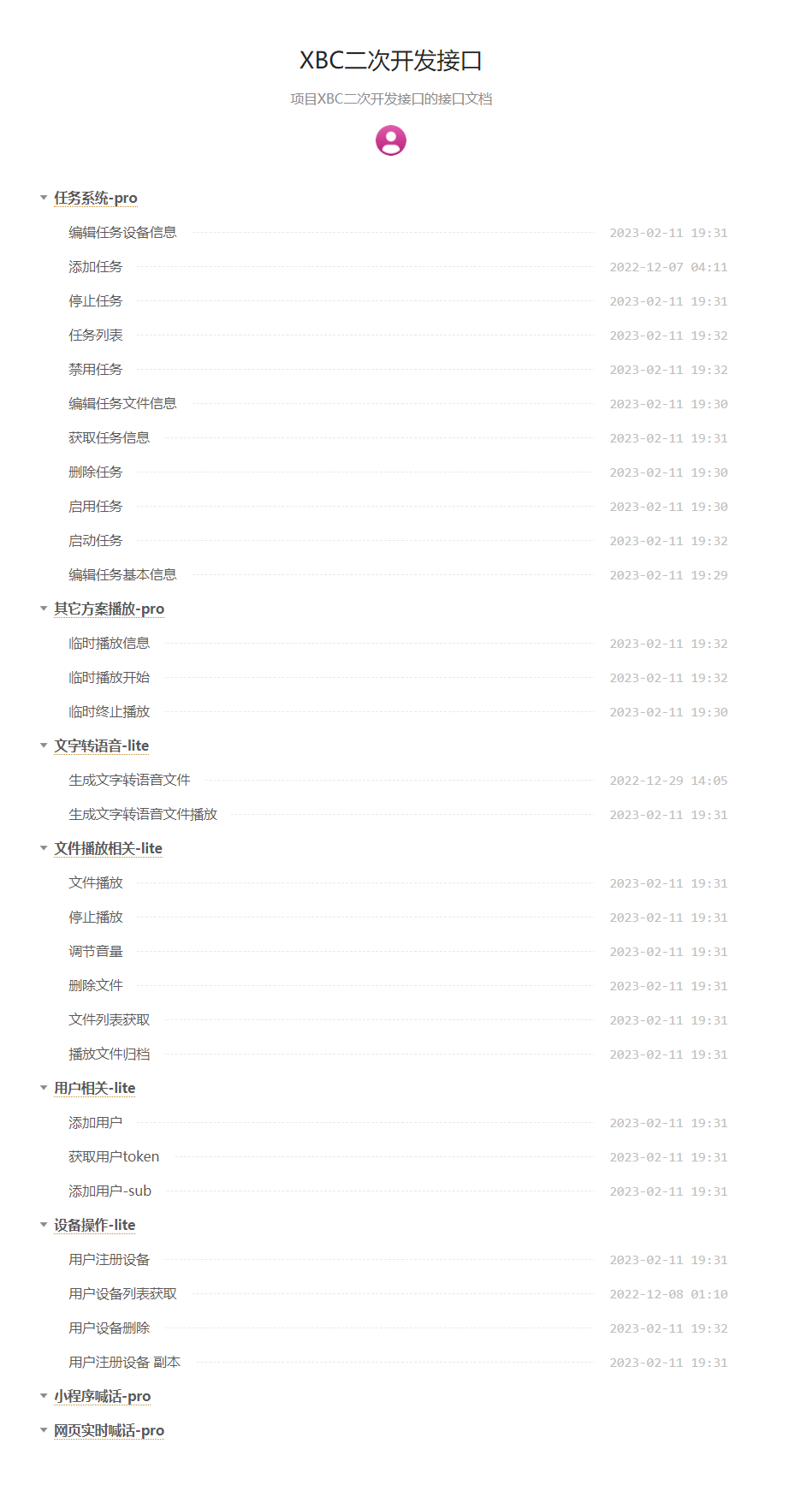Select the 删除任务 entry
This screenshot has height=1497, width=812.
pos(95,472)
